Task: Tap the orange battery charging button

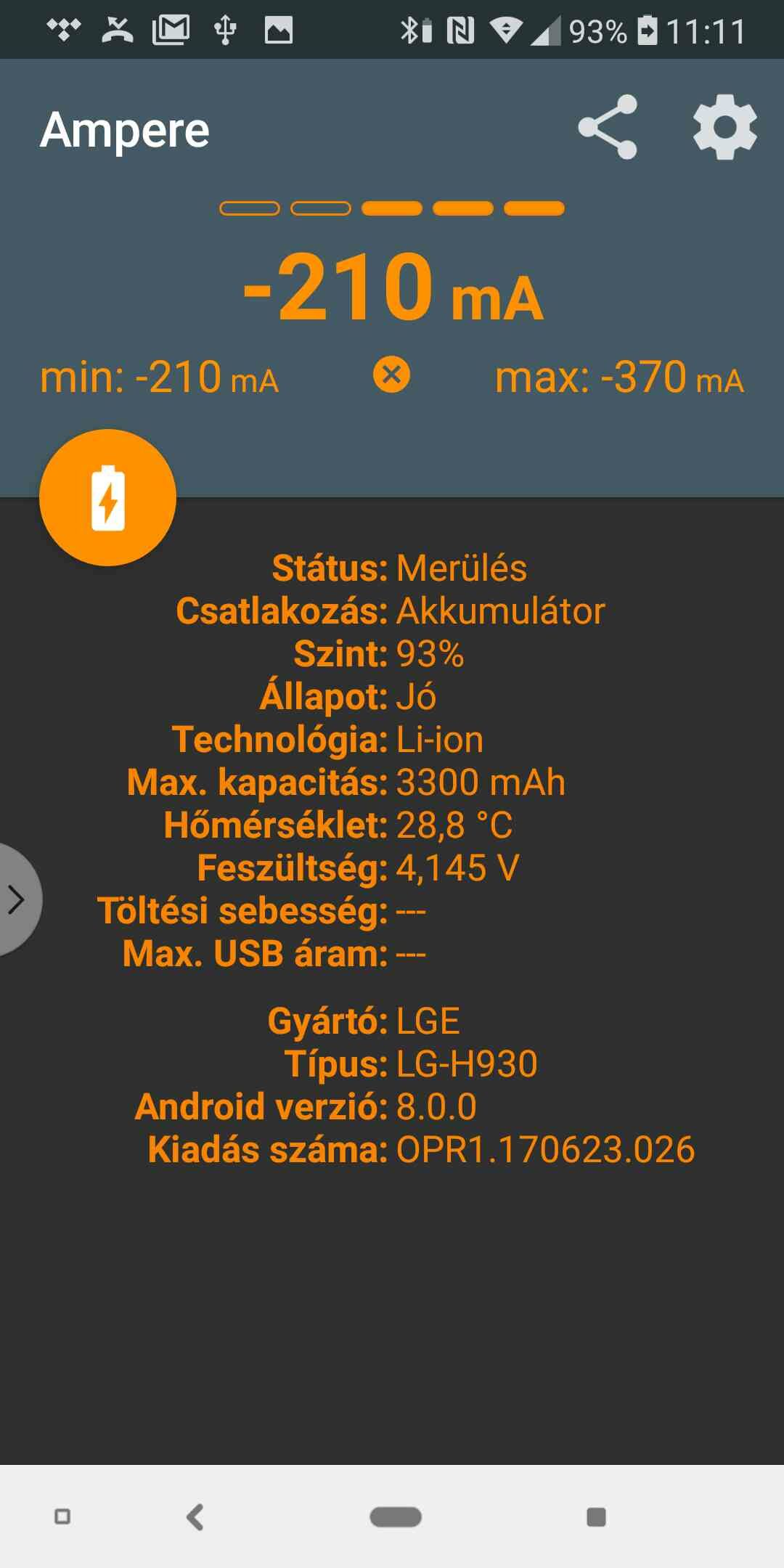Action: click(x=107, y=497)
